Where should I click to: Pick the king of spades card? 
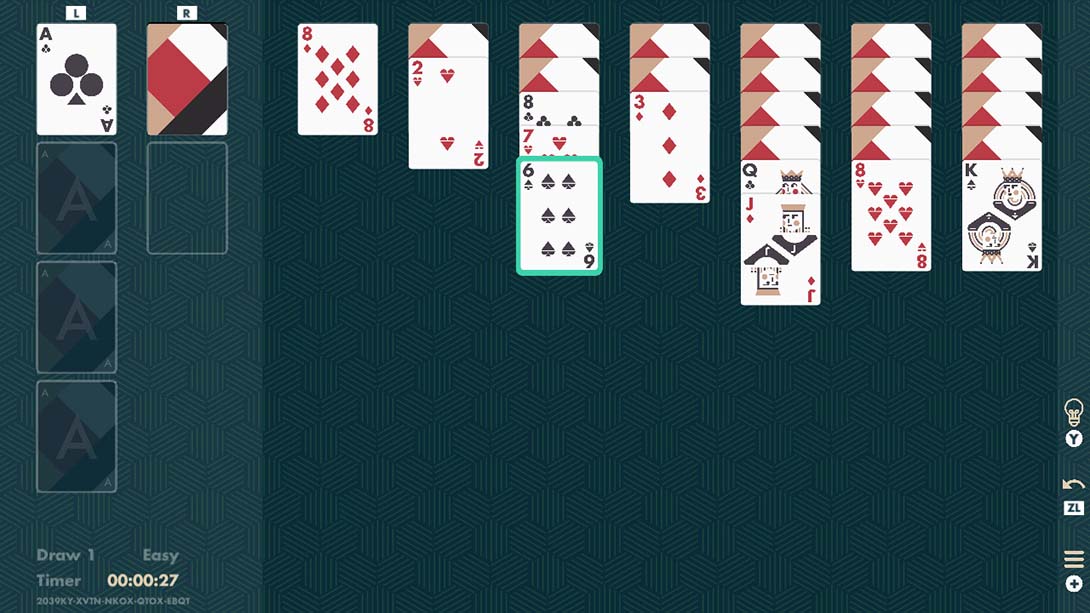click(x=1001, y=216)
